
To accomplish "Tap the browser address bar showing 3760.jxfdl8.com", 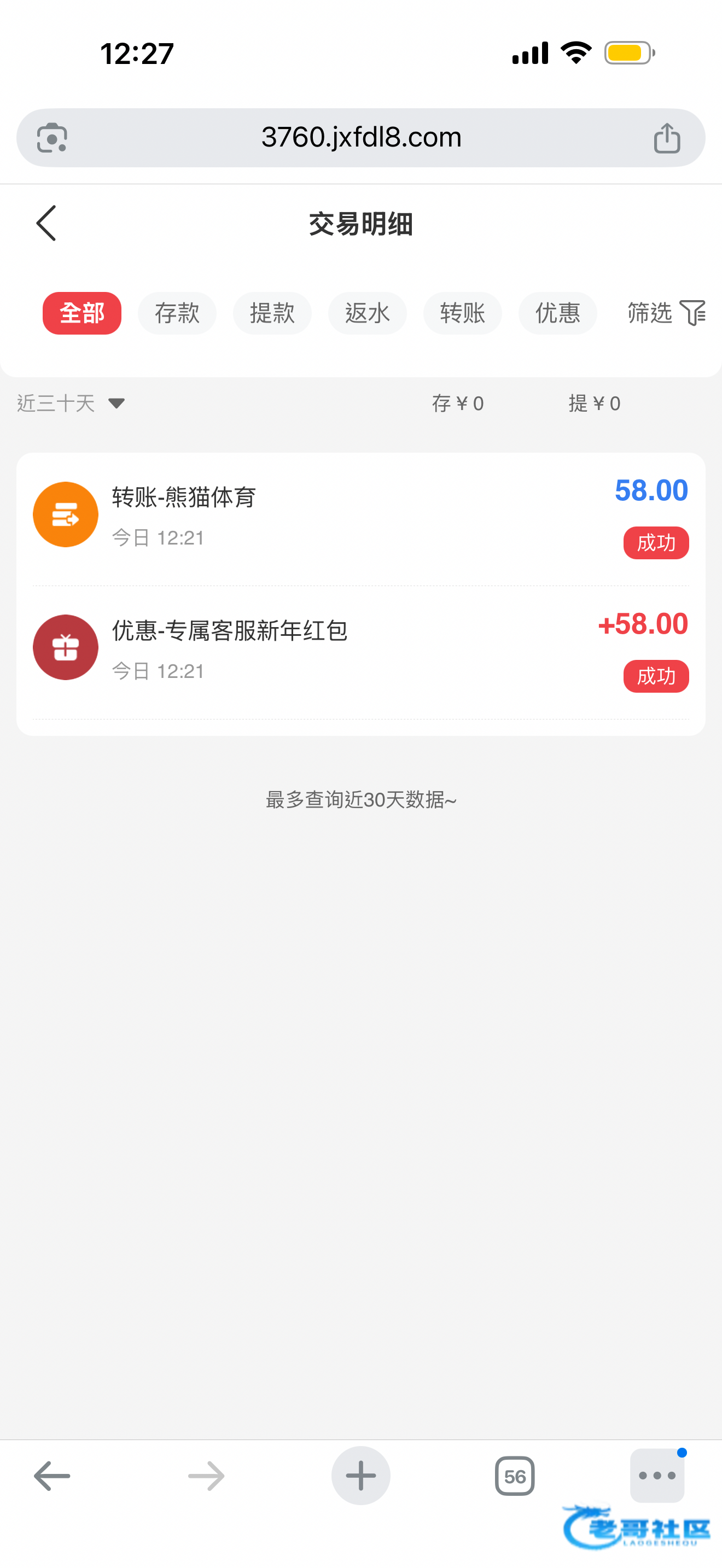I will pos(360,138).
